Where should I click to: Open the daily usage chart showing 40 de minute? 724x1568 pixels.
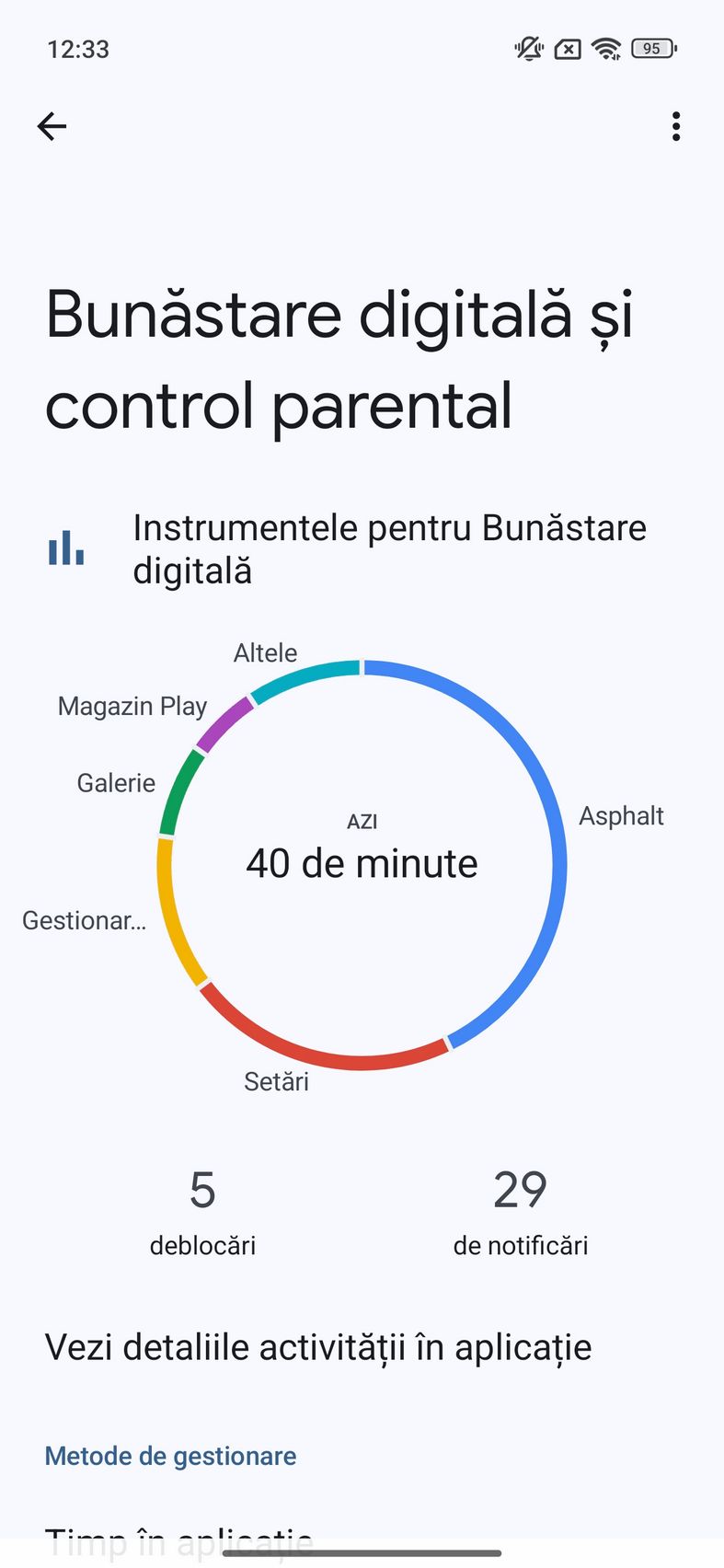coord(362,864)
